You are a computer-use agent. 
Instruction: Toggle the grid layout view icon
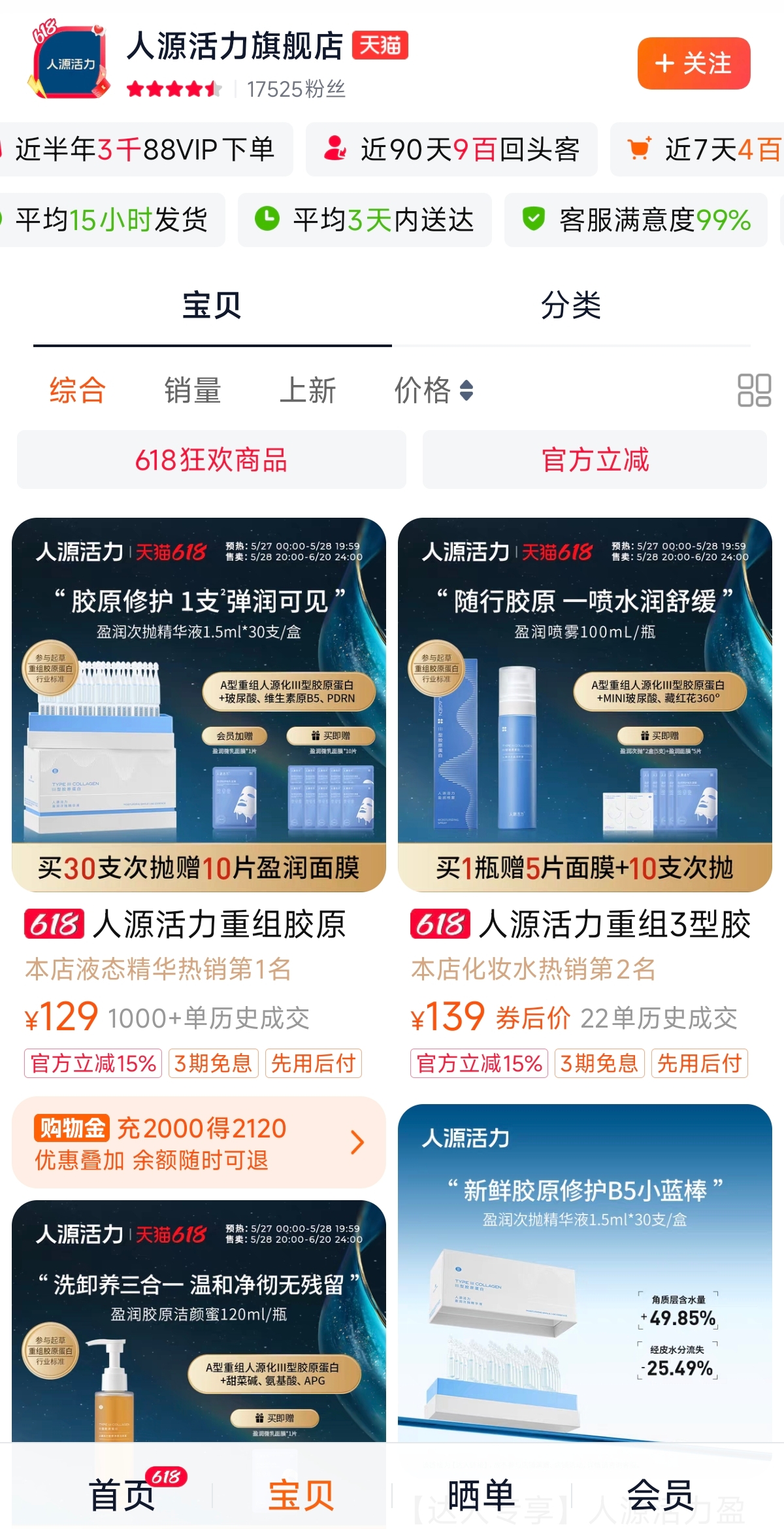click(754, 390)
